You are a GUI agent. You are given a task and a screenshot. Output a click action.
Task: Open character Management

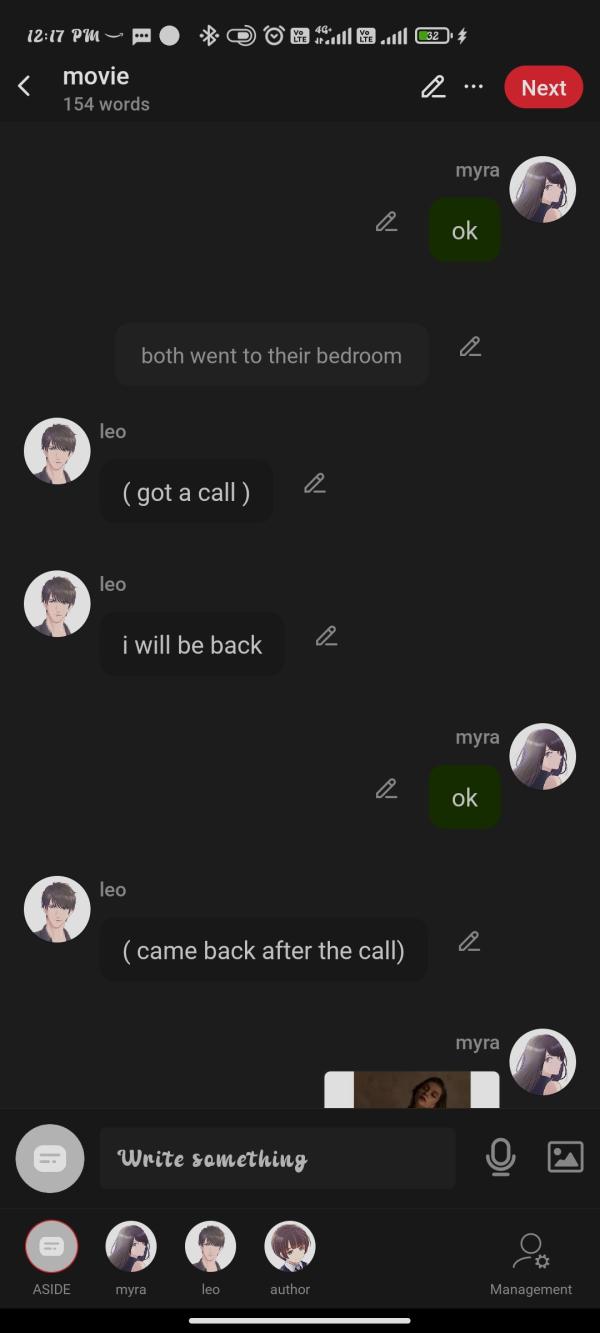(x=531, y=1255)
